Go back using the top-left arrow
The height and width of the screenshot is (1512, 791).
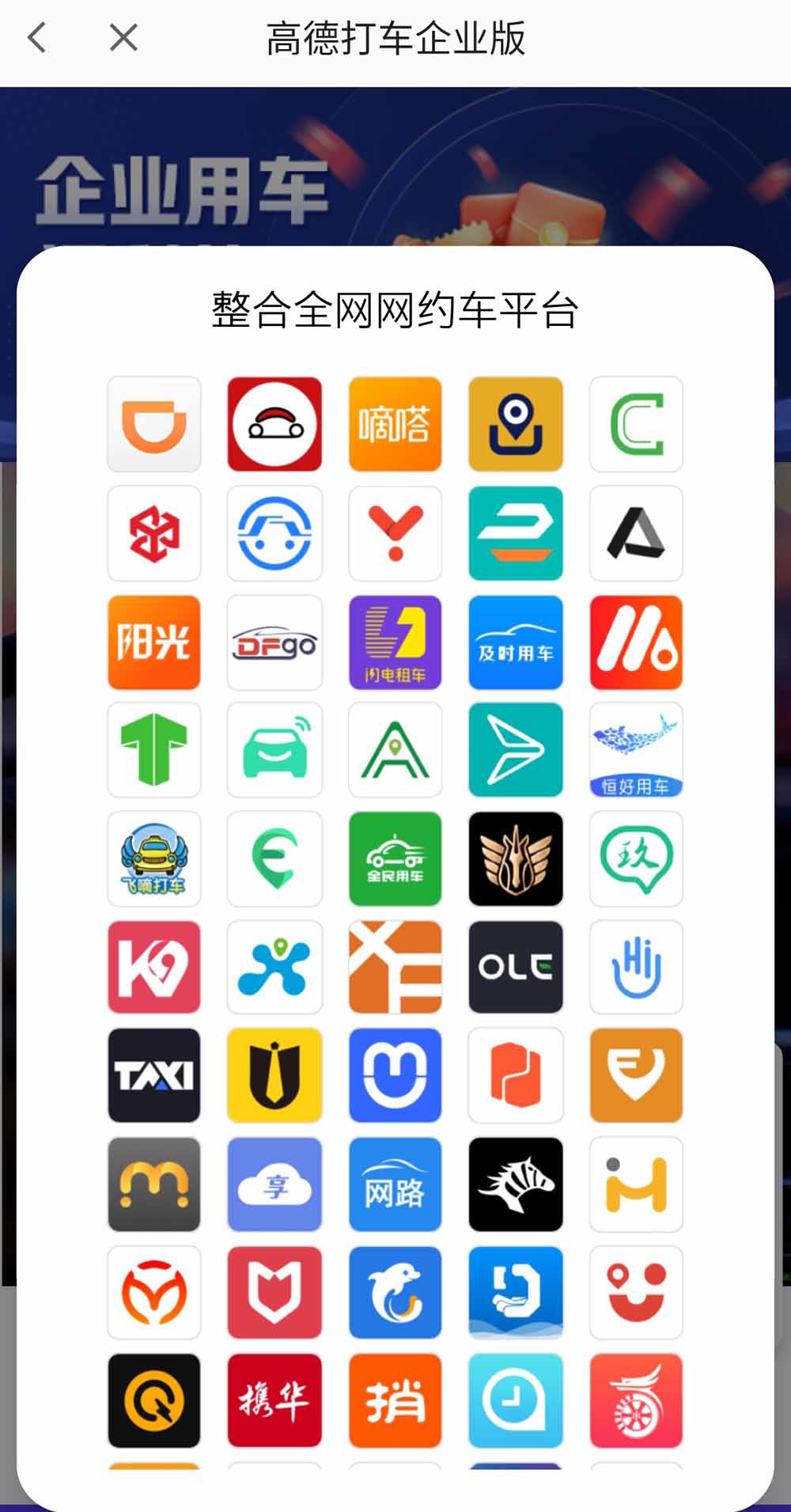click(x=36, y=37)
